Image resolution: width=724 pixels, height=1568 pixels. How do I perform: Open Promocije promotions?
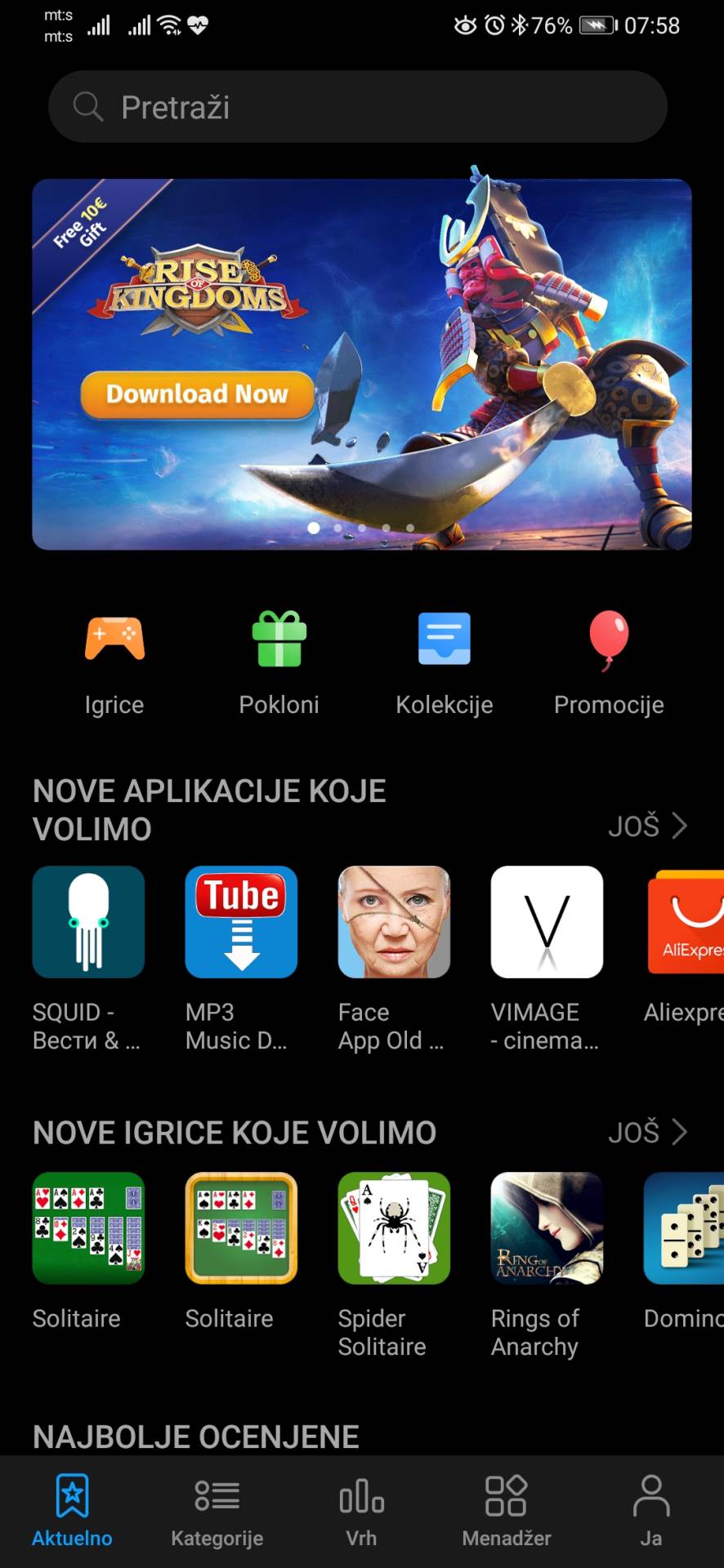coord(609,663)
